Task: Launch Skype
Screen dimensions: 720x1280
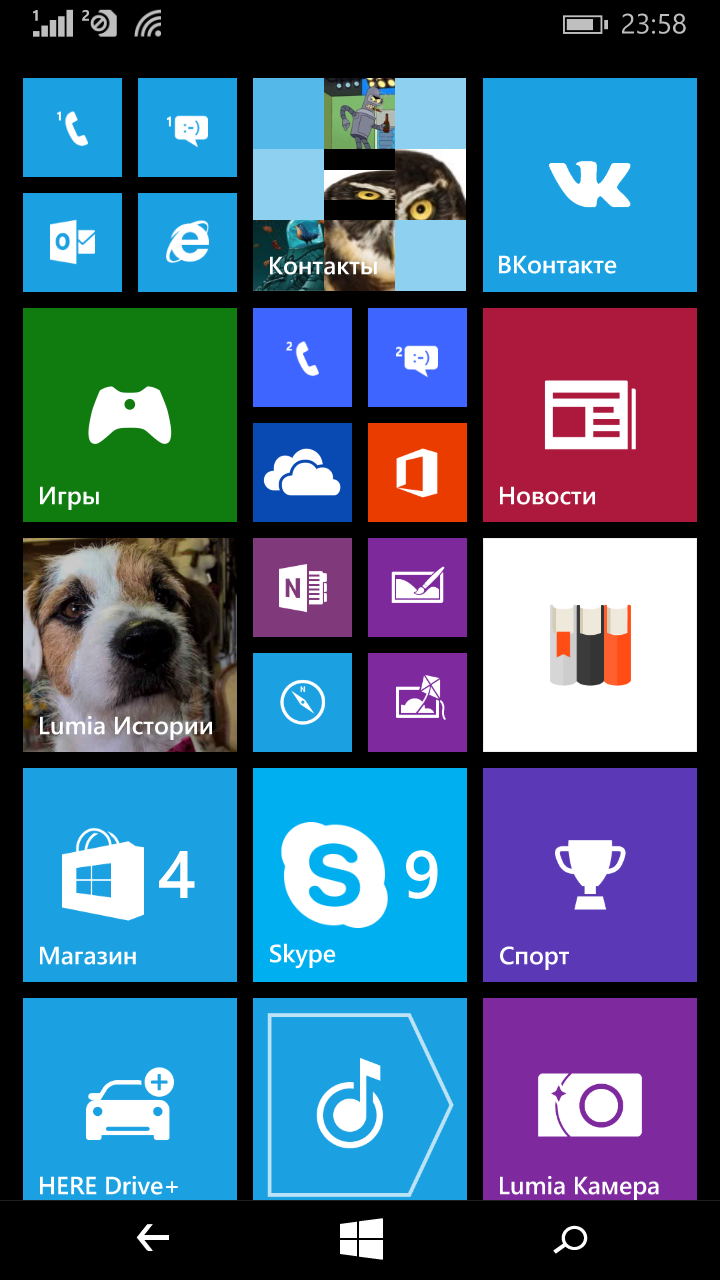Action: (359, 875)
